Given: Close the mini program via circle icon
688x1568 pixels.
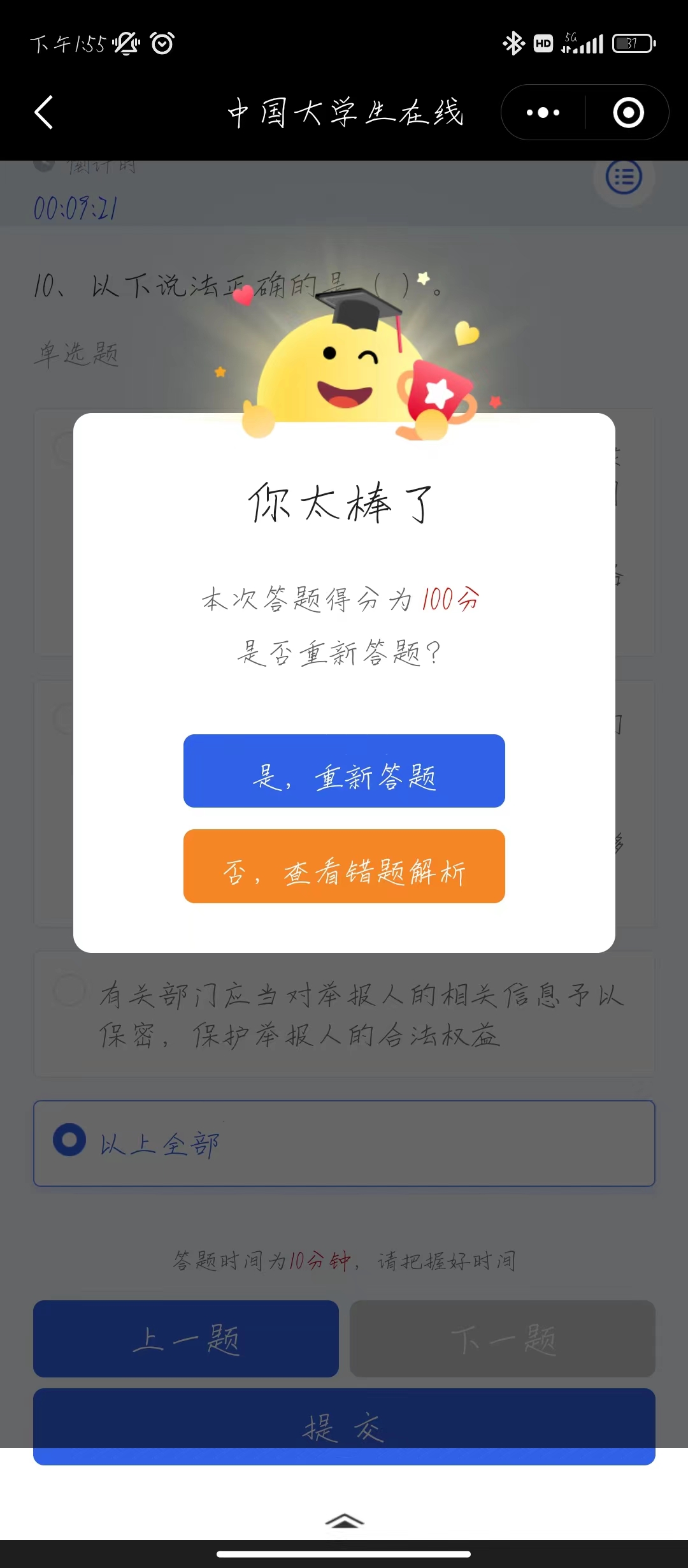Looking at the screenshot, I should coord(628,113).
